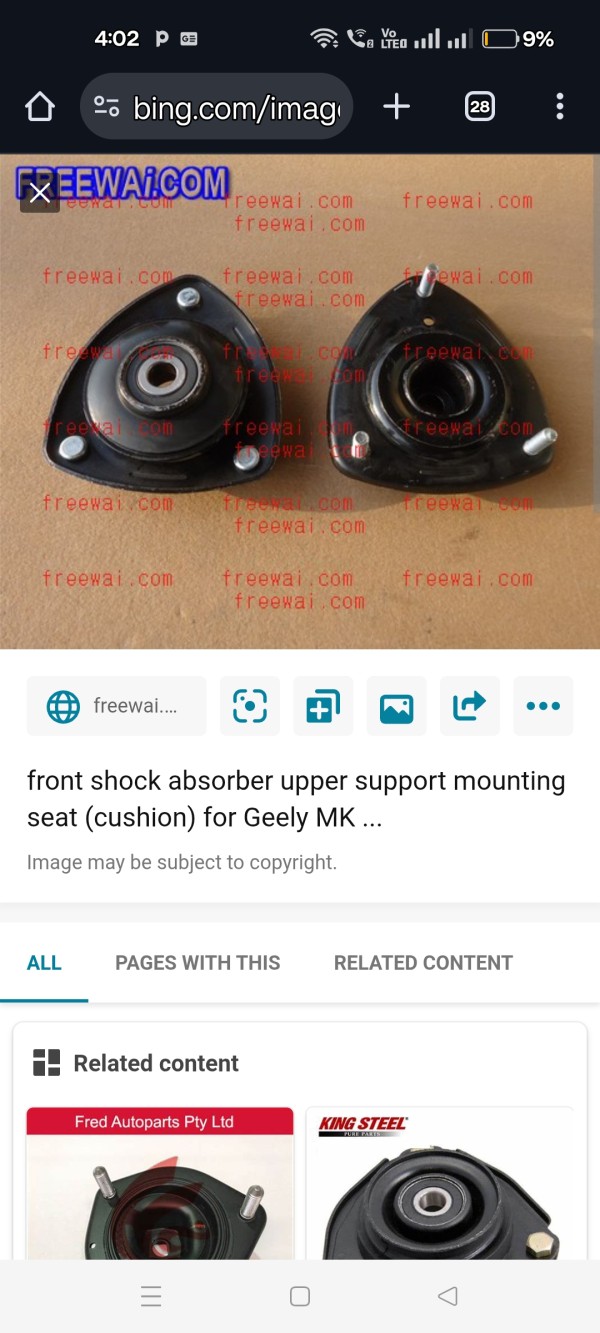View the 28 open tabs
This screenshot has width=600, height=1333.
(x=480, y=107)
